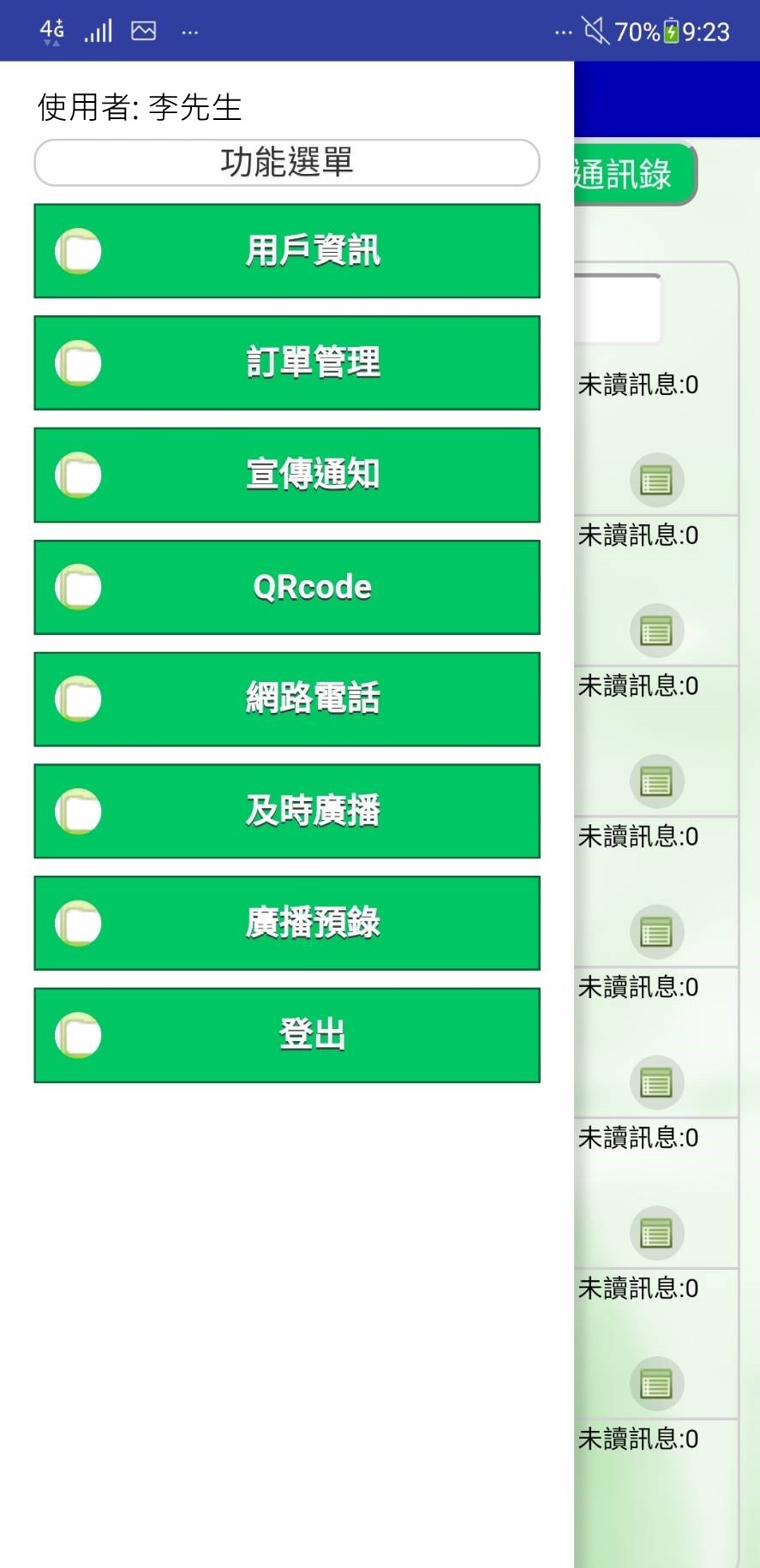Select 廣播預錄
The height and width of the screenshot is (1568, 760).
pyautogui.click(x=287, y=923)
